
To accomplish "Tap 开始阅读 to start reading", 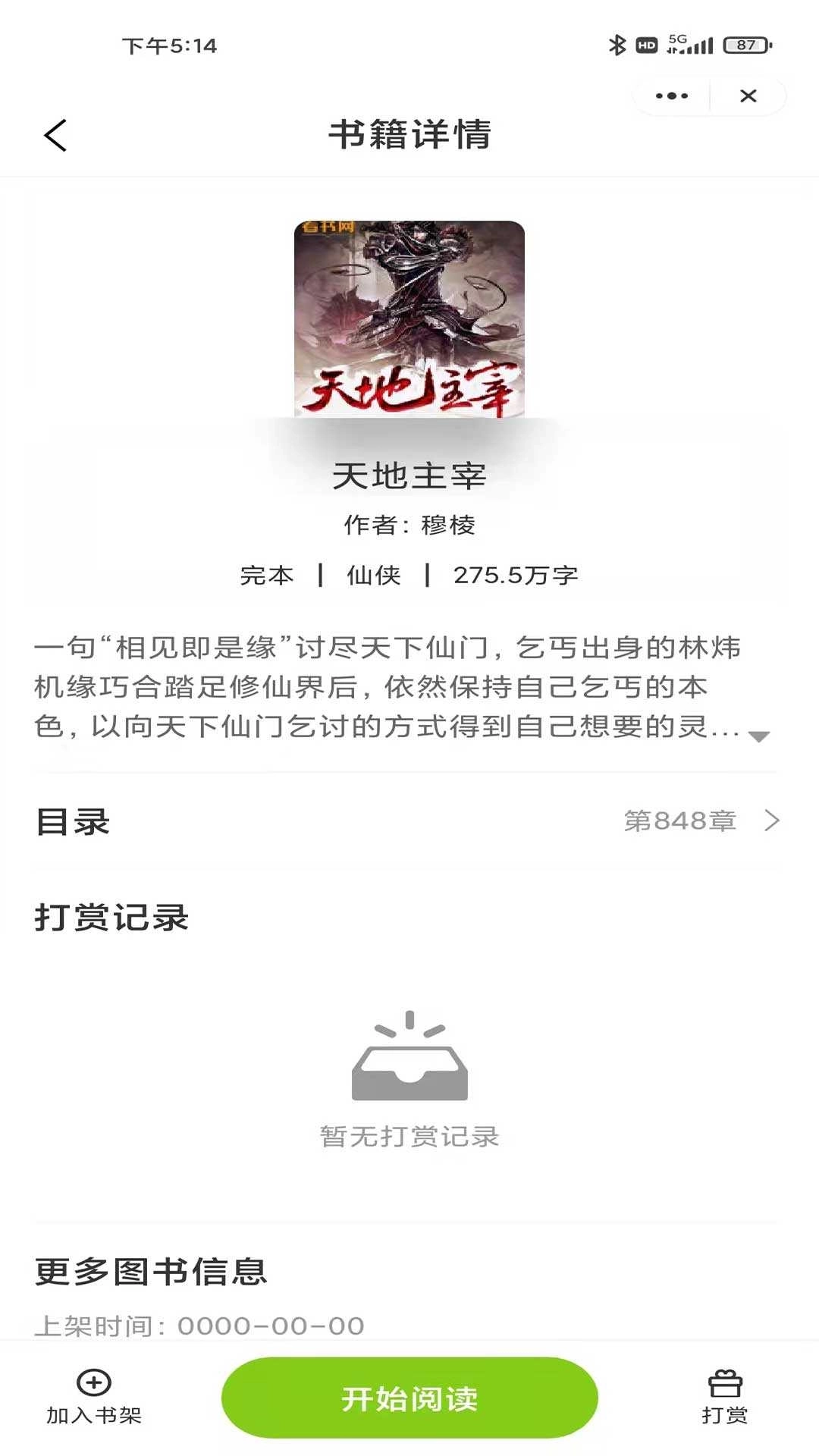I will pos(409,1398).
